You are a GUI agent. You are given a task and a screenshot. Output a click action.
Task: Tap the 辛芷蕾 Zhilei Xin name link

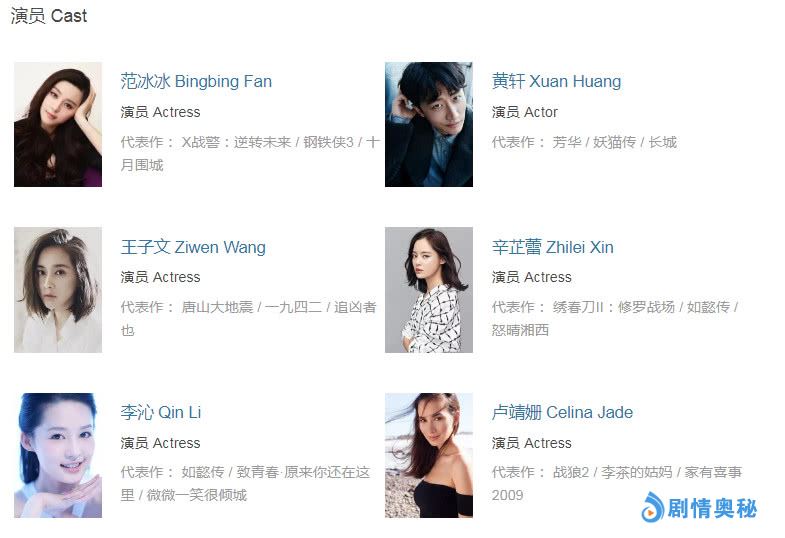coord(552,247)
